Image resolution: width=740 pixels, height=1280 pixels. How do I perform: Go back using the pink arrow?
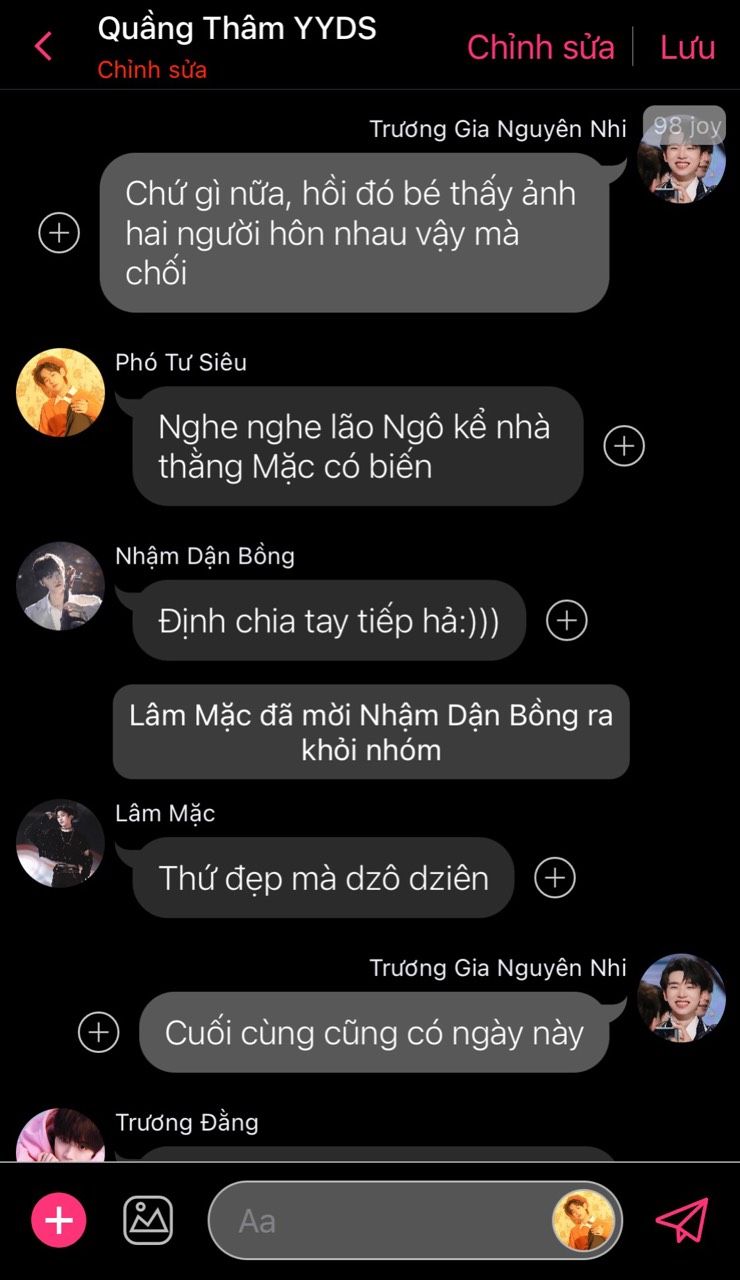(43, 46)
